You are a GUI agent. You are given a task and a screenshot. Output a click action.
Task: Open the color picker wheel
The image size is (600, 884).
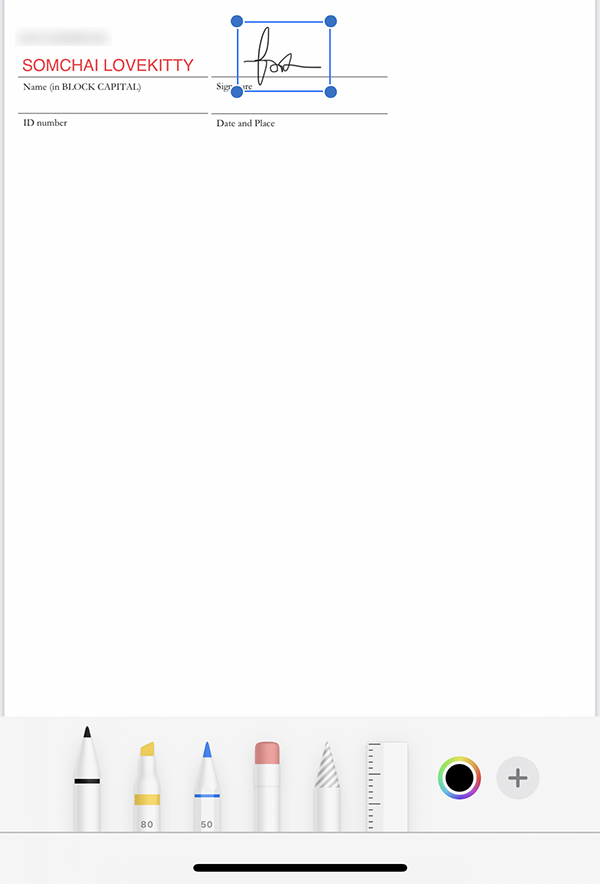coord(459,777)
